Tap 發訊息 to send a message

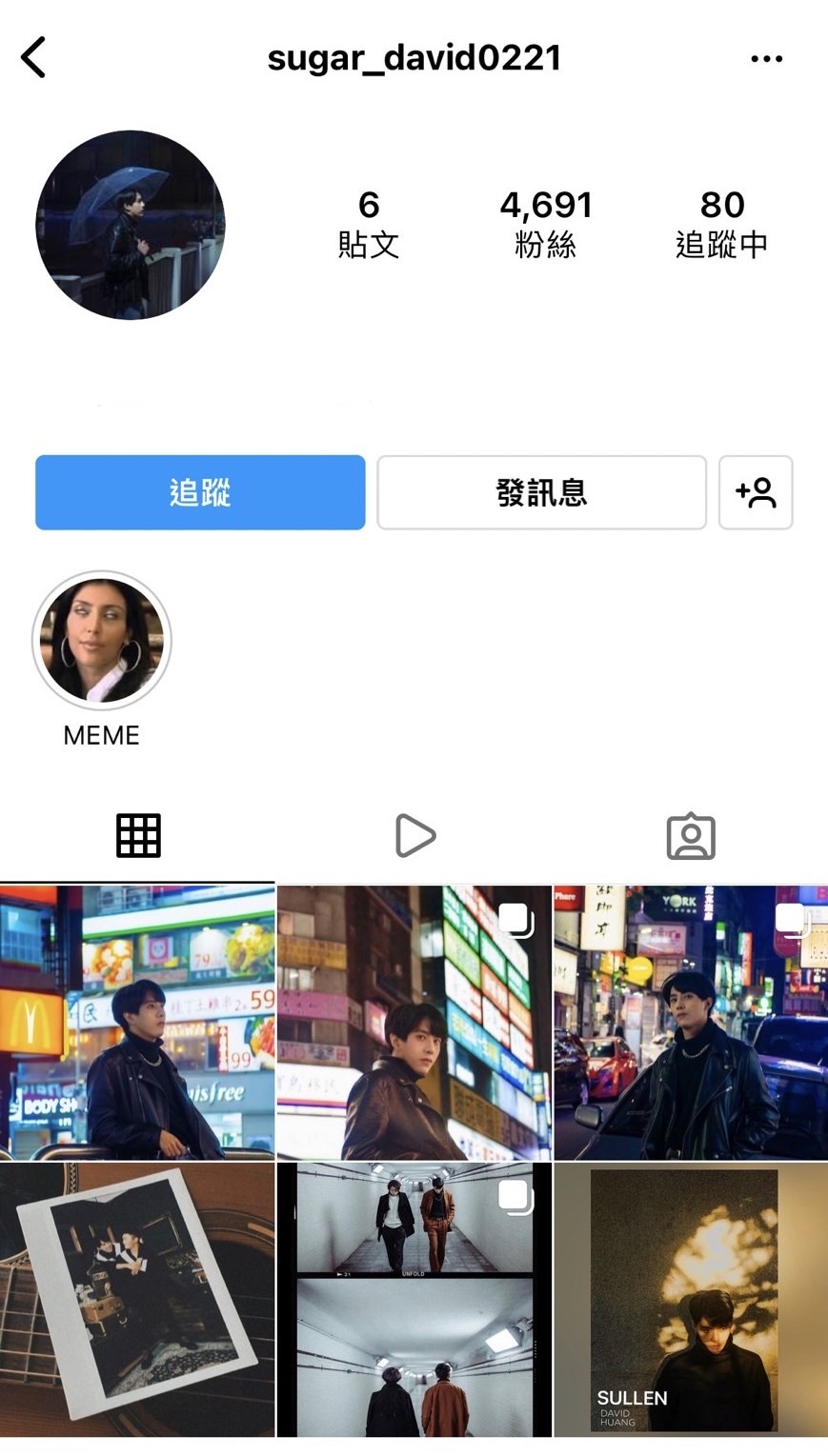tap(541, 492)
